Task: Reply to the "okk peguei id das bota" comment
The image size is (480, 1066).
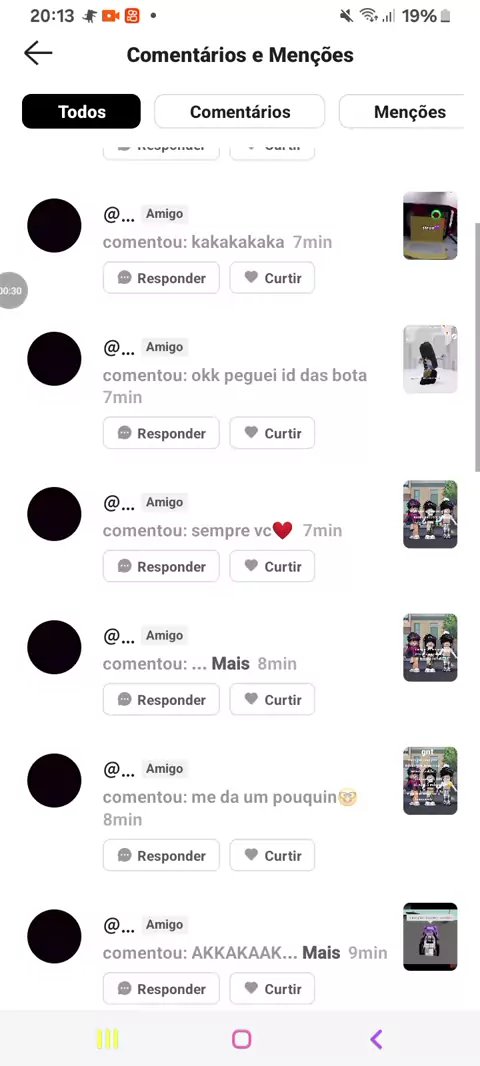Action: coord(161,433)
